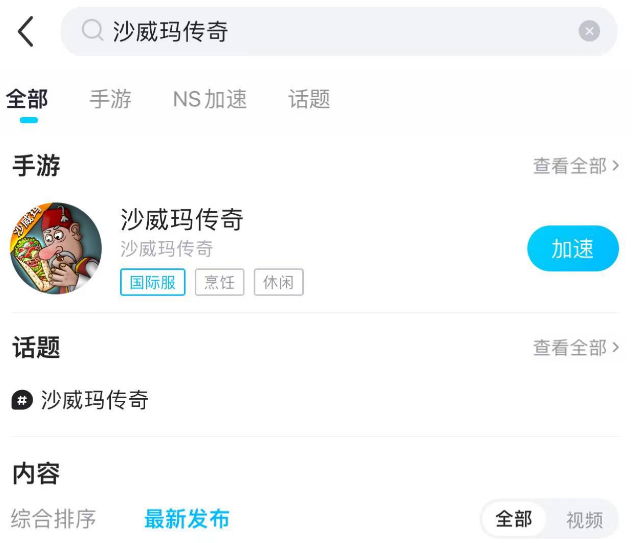Open the #沙威玛传奇 topic
Image resolution: width=632 pixels, height=543 pixels.
tap(94, 401)
